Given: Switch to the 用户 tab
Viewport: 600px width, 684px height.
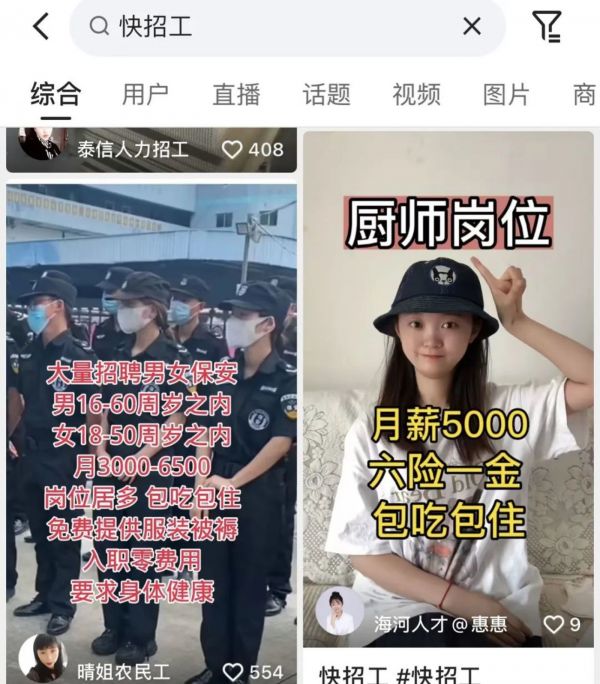Looking at the screenshot, I should coord(145,95).
